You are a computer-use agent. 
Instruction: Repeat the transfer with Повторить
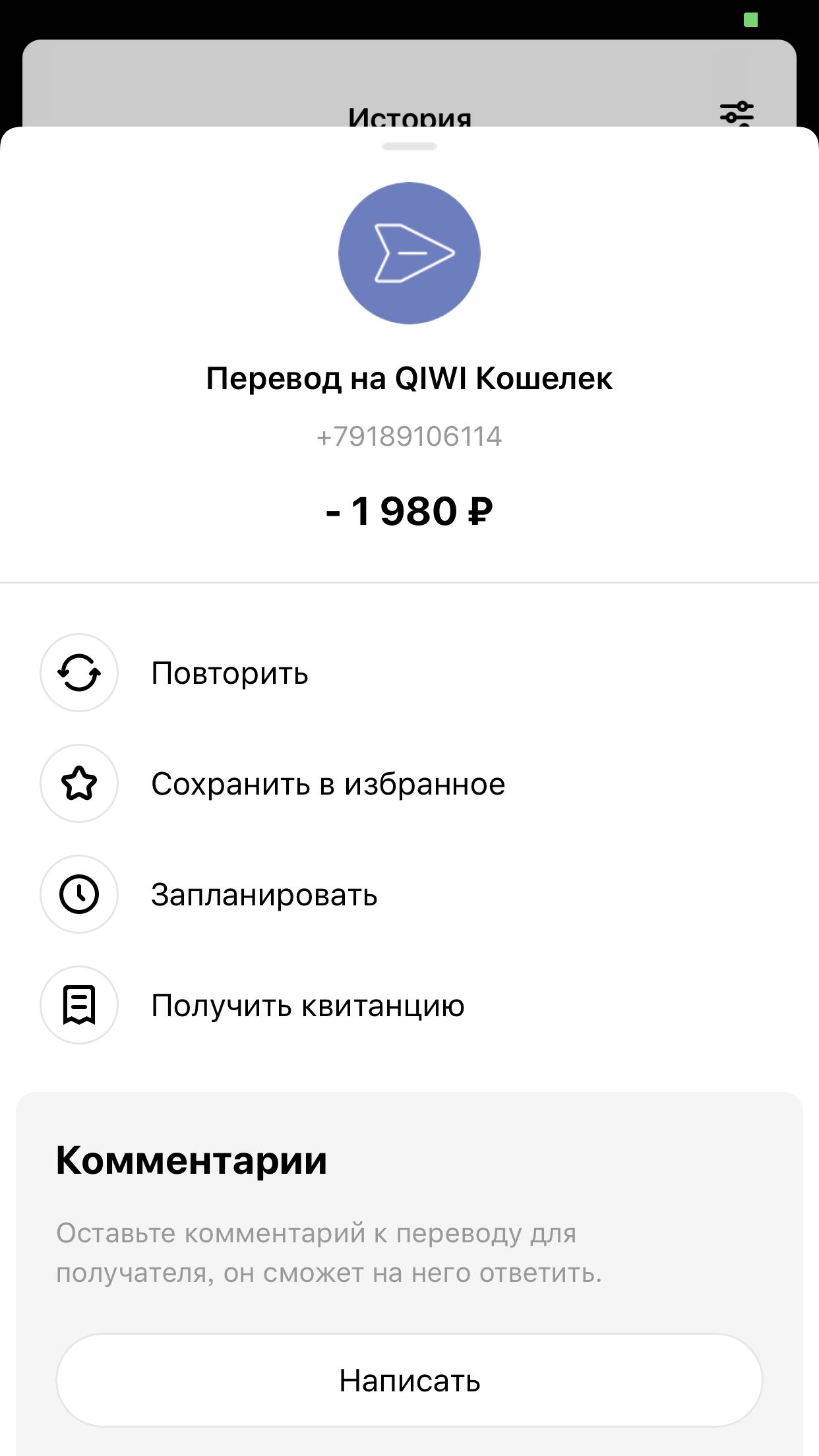click(229, 673)
